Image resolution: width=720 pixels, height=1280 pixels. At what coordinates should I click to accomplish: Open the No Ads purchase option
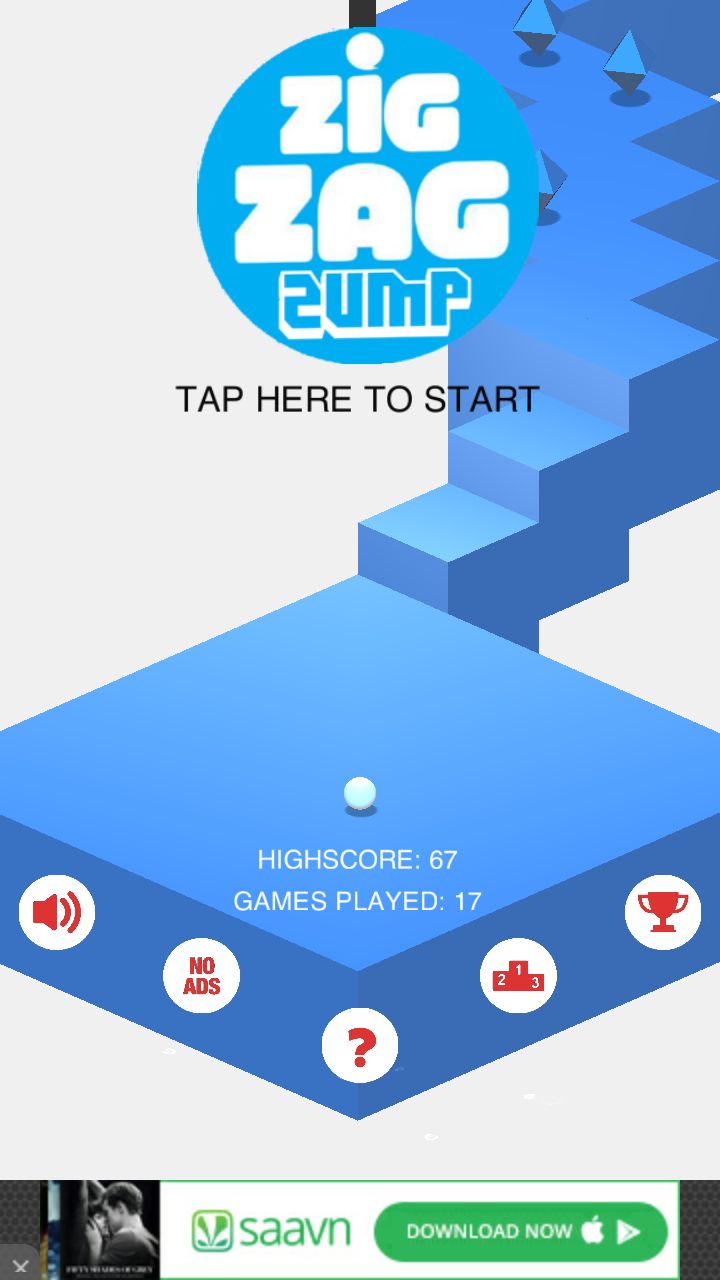[x=201, y=976]
